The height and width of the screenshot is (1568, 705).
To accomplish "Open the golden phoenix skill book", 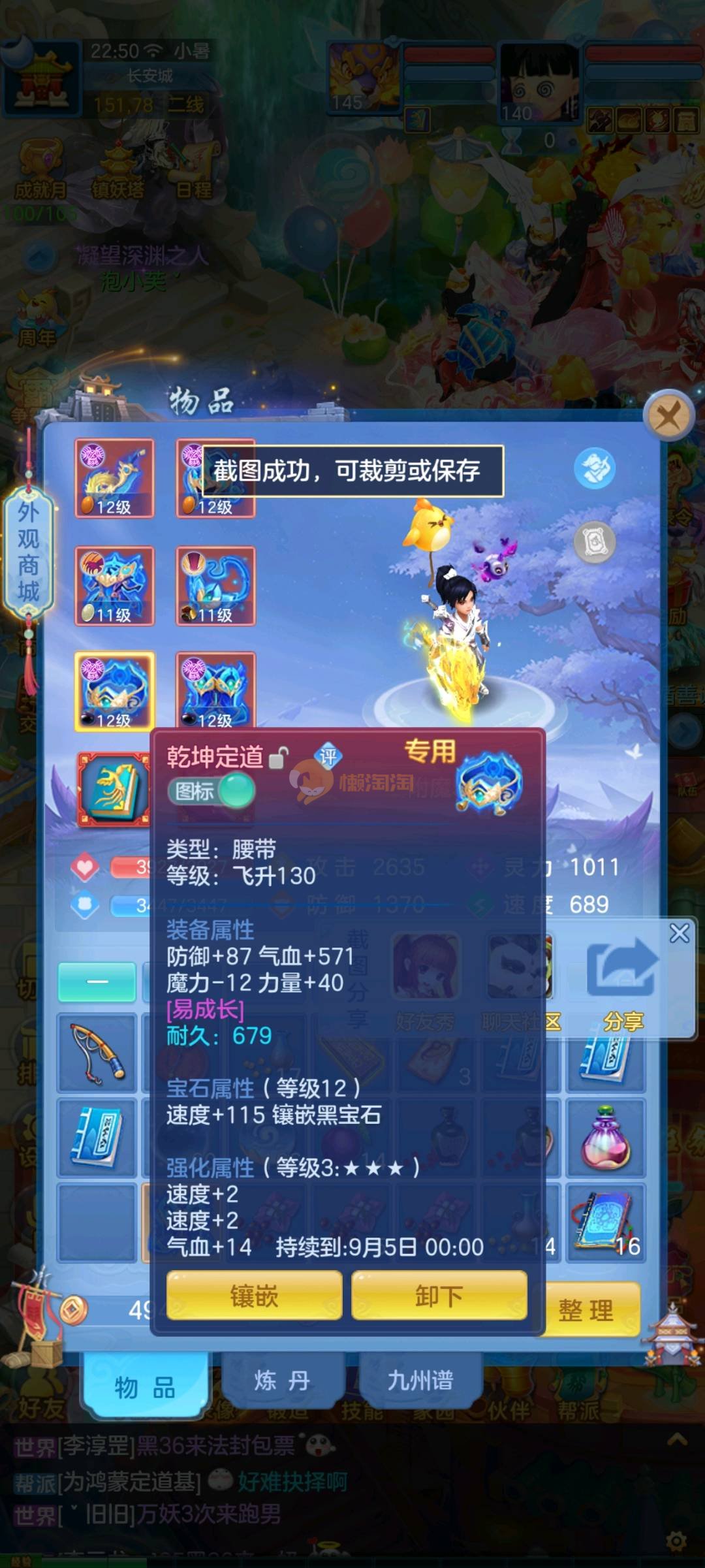I will (114, 788).
